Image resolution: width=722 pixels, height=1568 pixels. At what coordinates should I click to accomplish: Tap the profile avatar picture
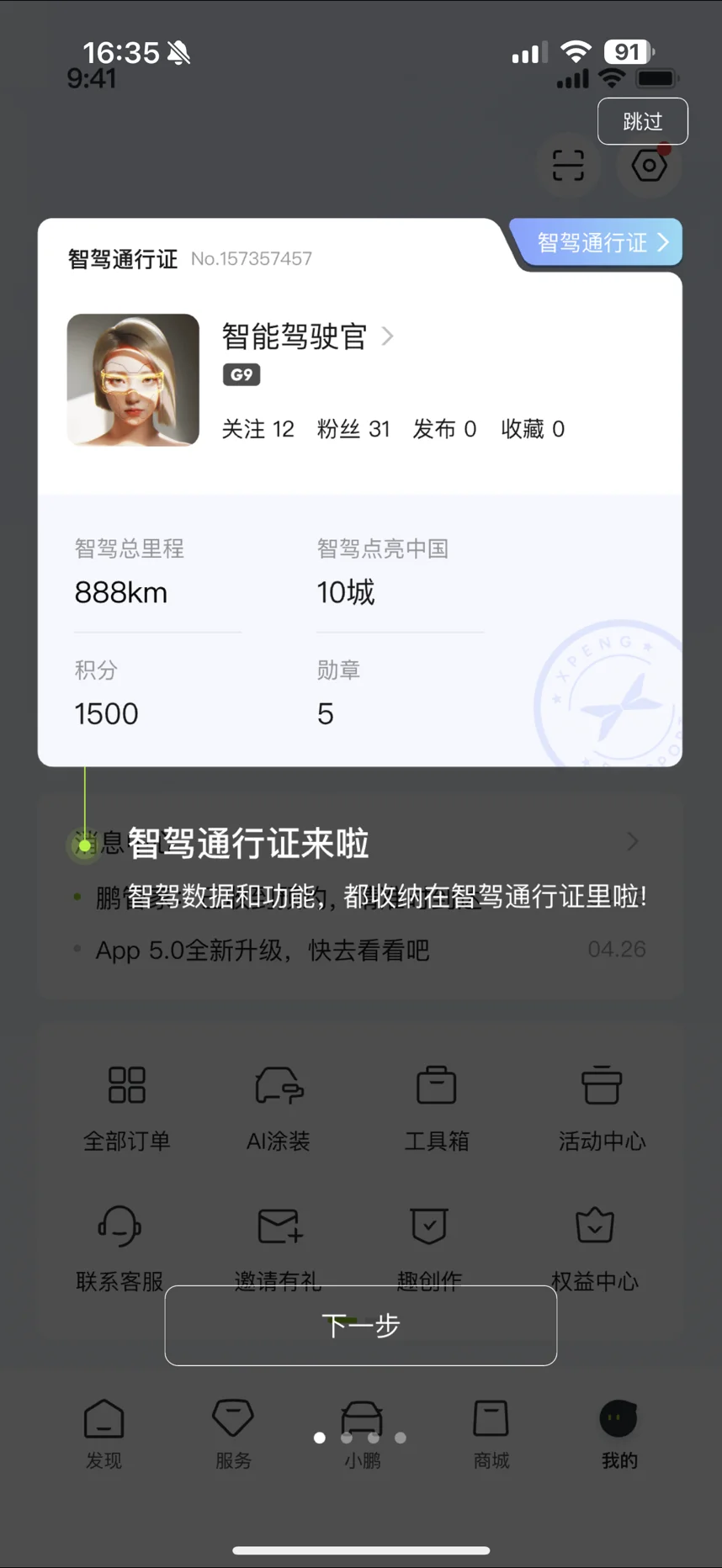(x=133, y=379)
